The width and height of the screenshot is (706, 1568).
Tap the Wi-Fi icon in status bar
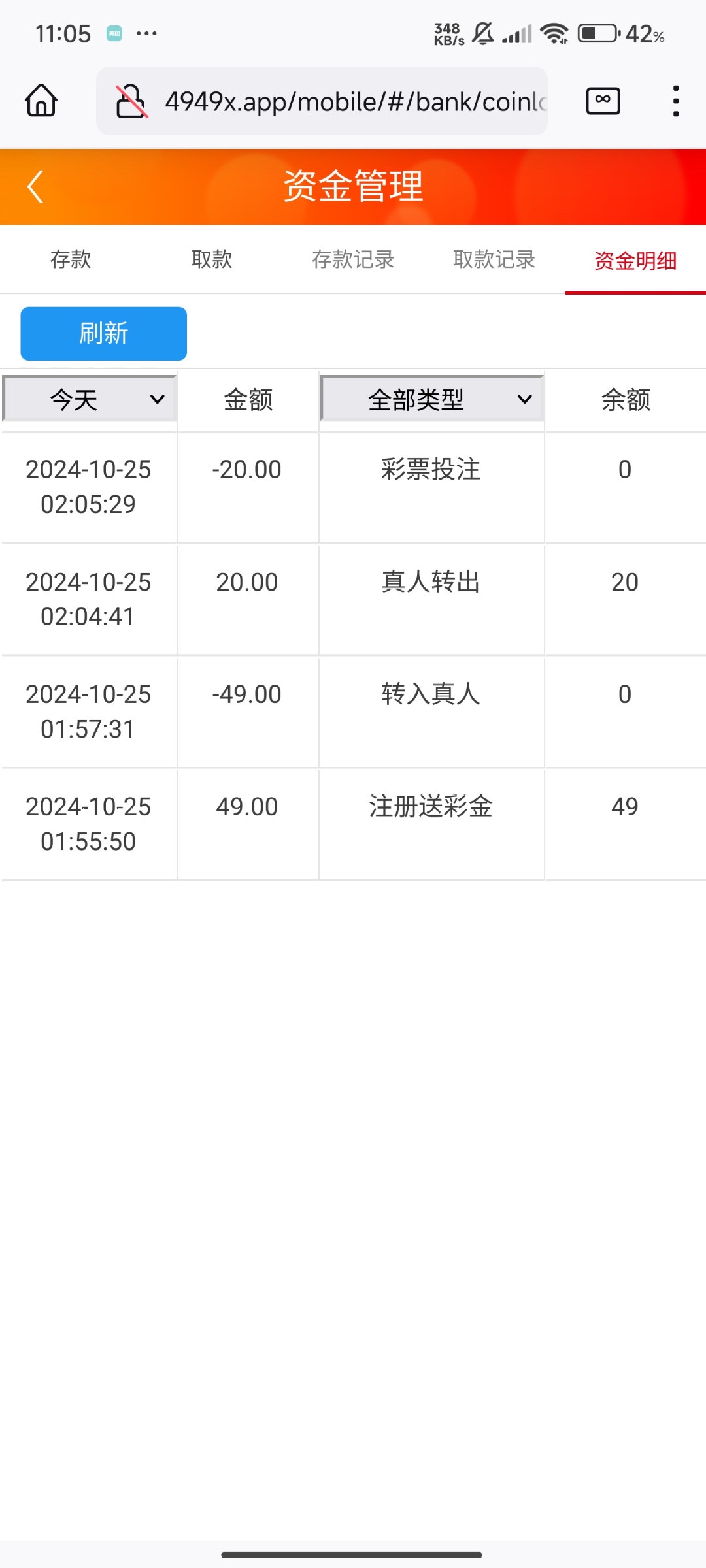556,33
